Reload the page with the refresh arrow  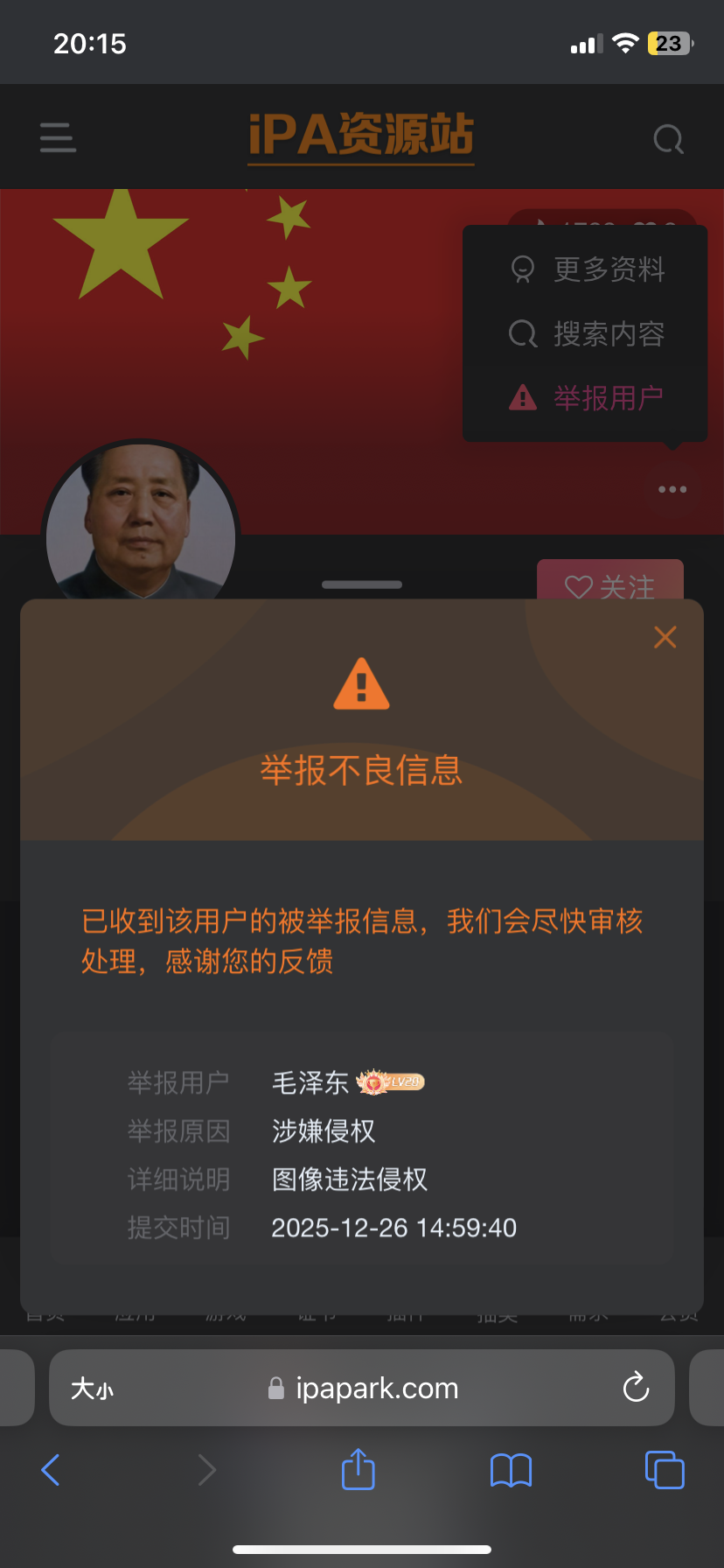click(636, 1387)
